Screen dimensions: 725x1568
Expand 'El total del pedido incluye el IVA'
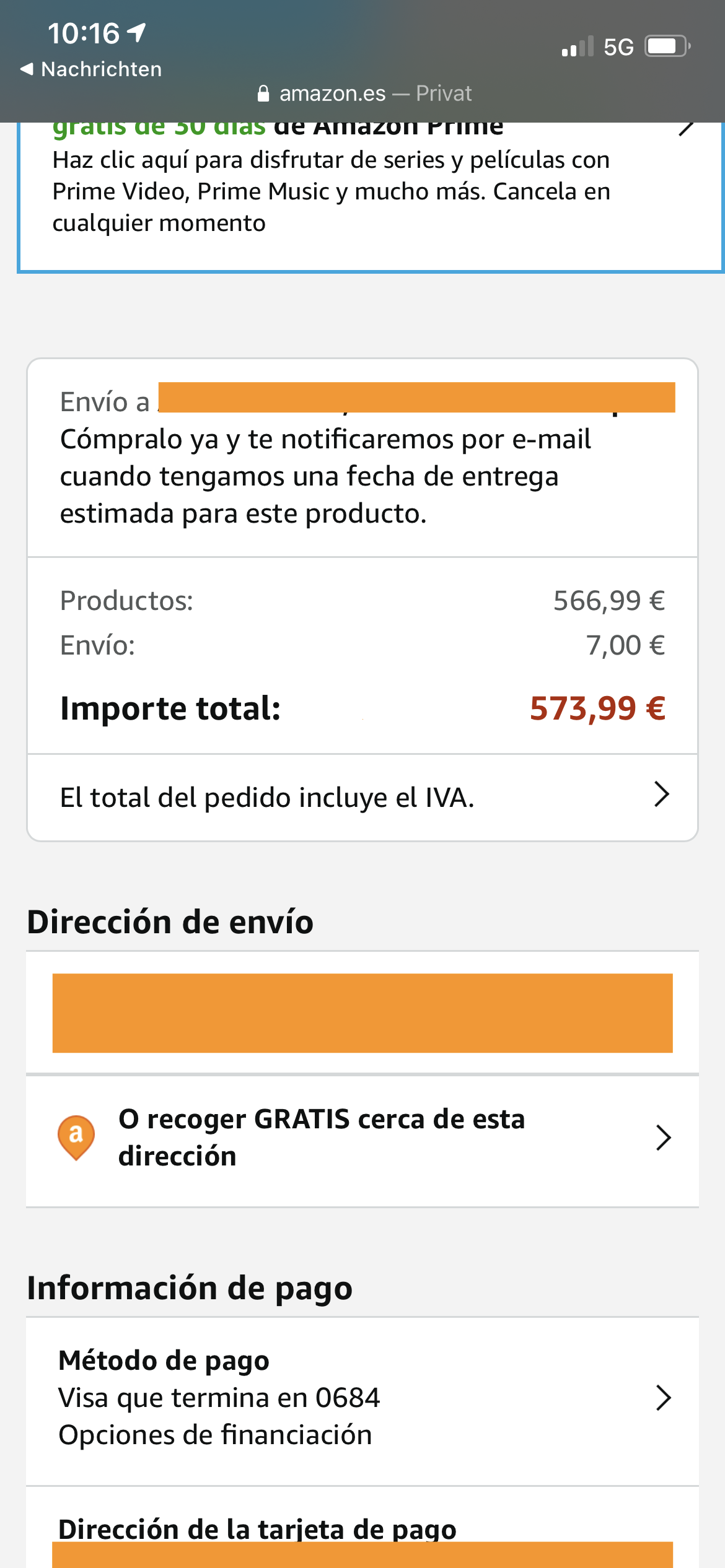(x=362, y=797)
